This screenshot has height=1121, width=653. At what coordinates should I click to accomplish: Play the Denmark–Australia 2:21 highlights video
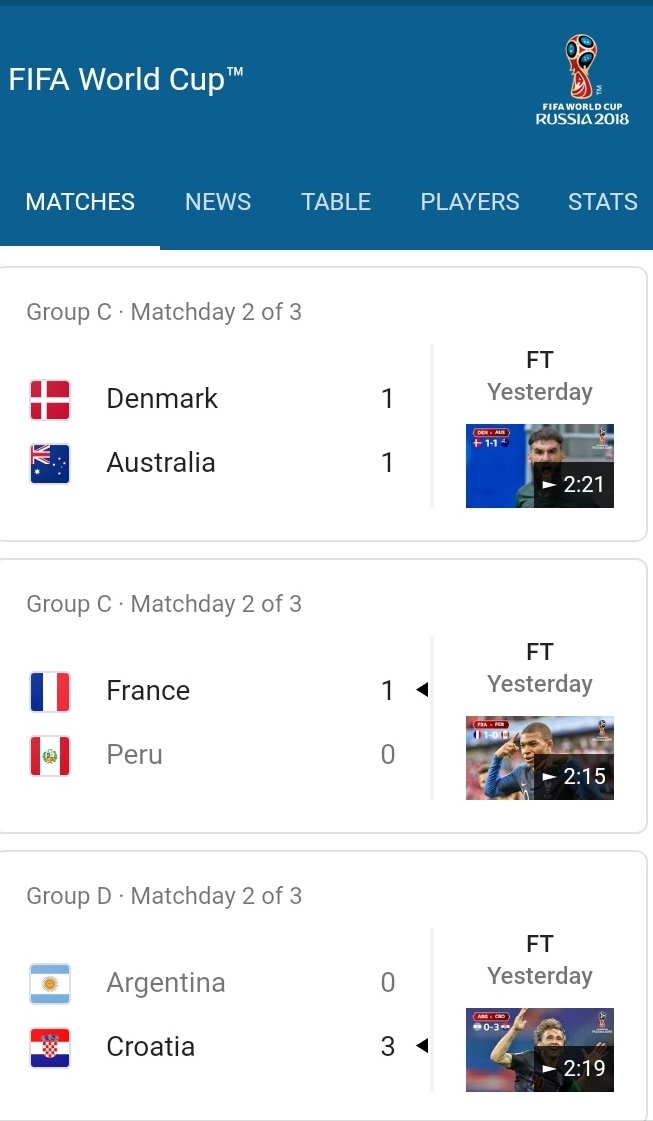pos(540,466)
